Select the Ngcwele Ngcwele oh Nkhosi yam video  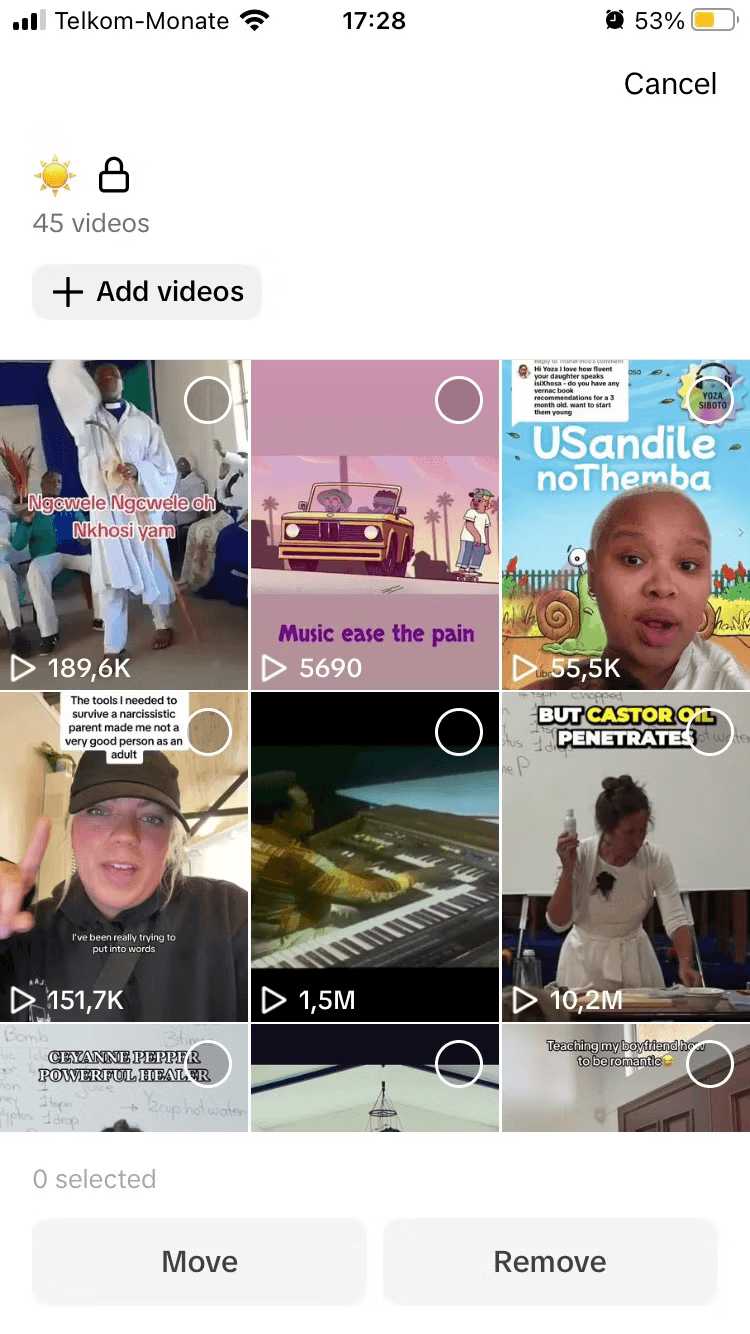tap(208, 401)
